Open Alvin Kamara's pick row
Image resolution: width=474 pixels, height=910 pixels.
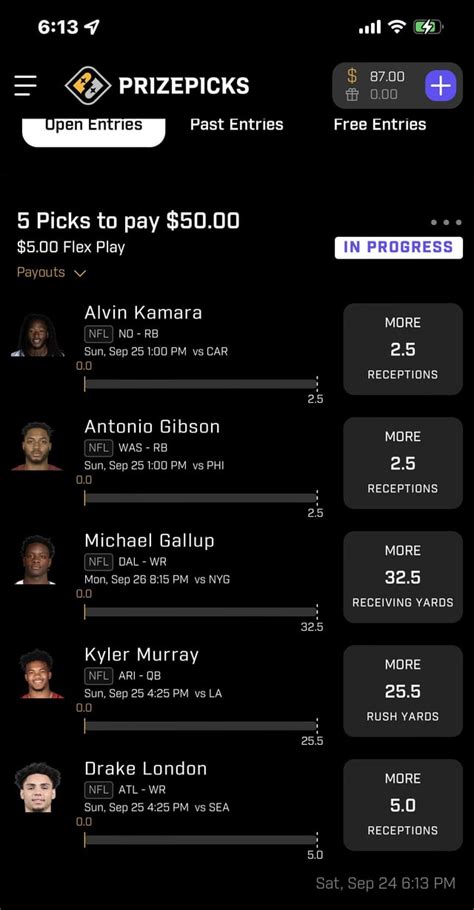237,352
